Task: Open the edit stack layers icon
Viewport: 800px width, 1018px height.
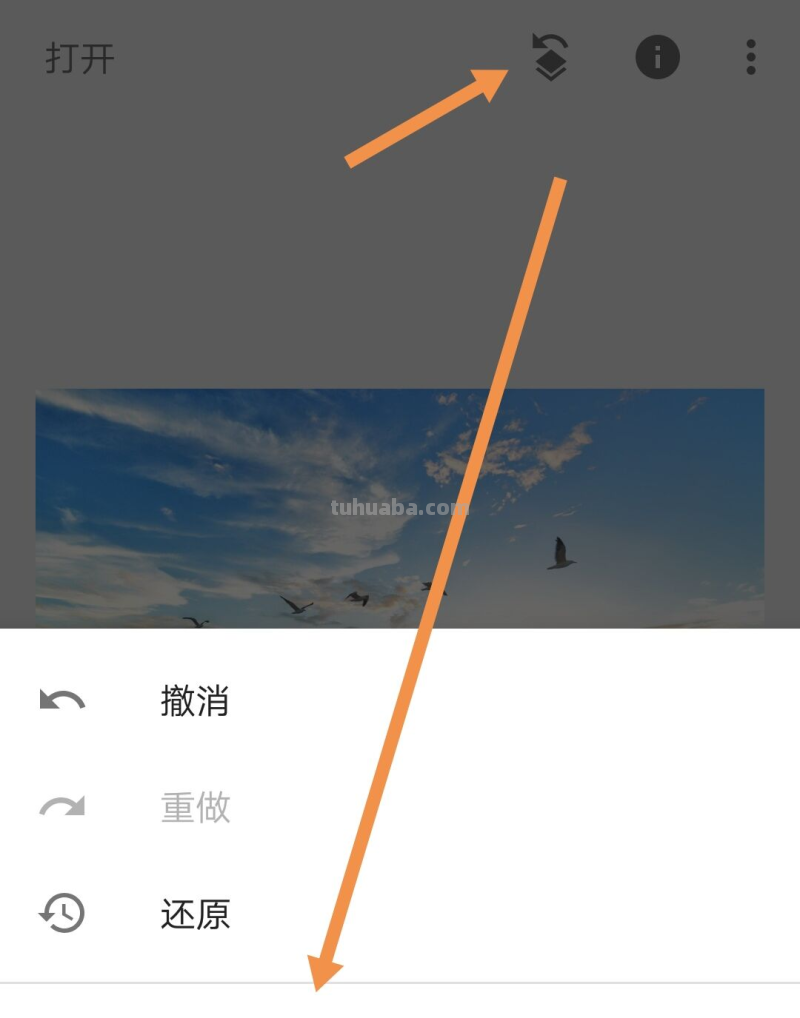Action: (550, 57)
